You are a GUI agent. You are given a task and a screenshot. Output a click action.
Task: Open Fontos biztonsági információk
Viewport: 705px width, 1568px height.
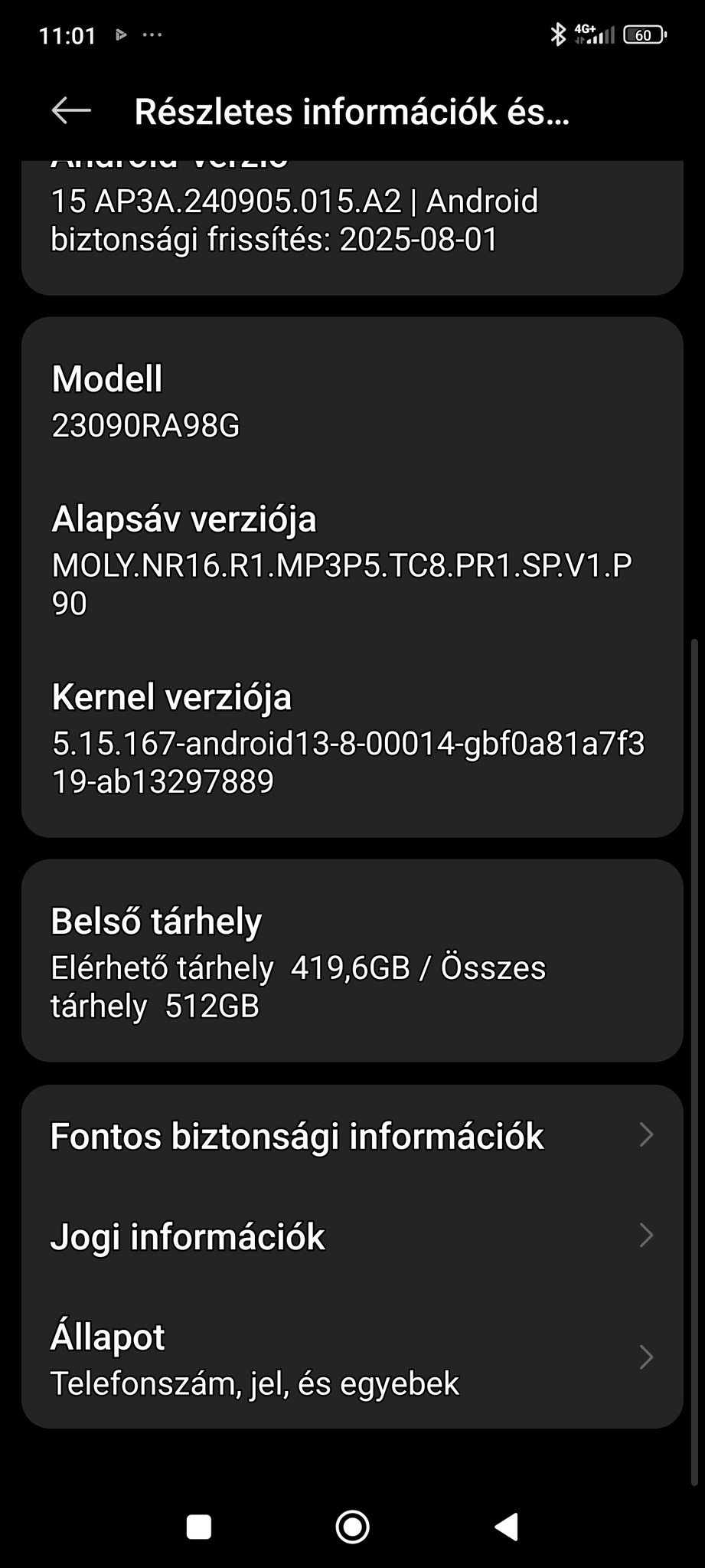click(351, 1135)
